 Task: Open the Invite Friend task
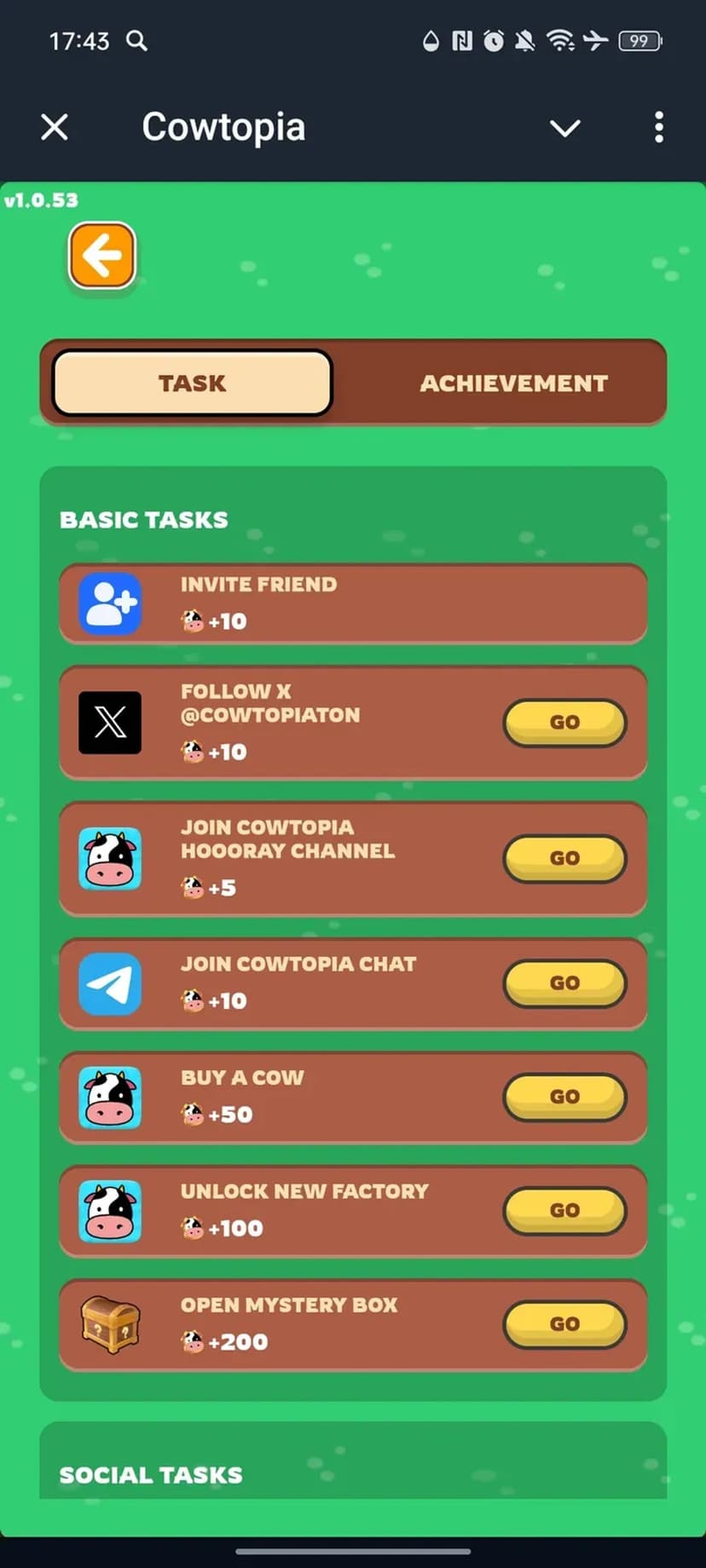pos(352,603)
